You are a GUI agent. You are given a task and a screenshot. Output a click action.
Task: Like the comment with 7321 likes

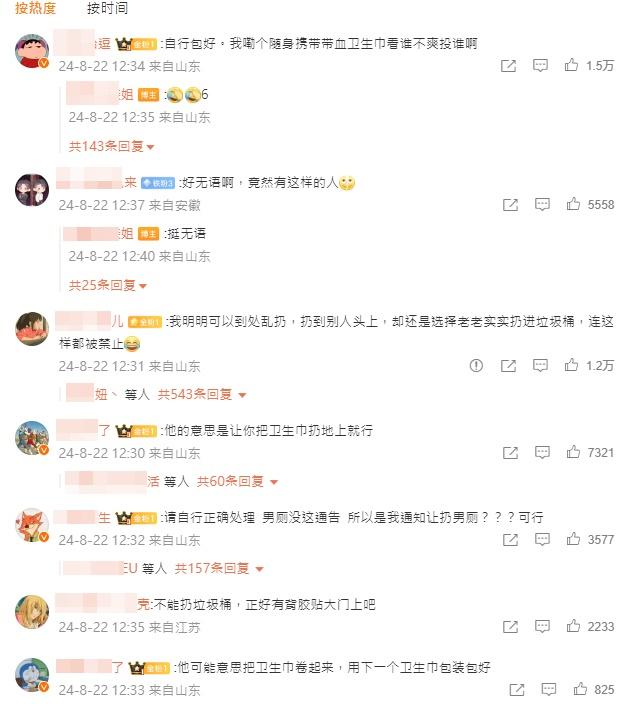point(573,453)
